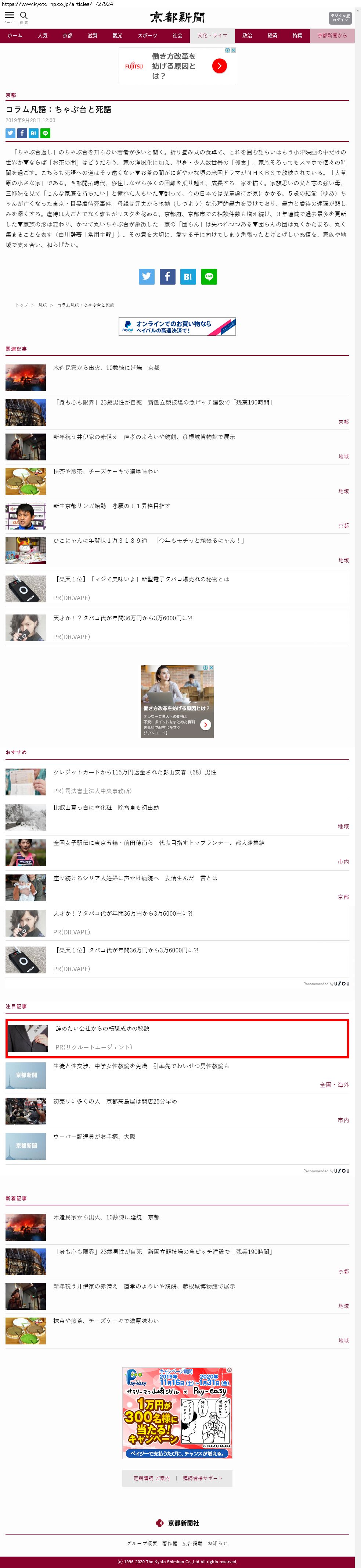Open 読者様サポート link
The image size is (361, 1568).
[202, 1478]
